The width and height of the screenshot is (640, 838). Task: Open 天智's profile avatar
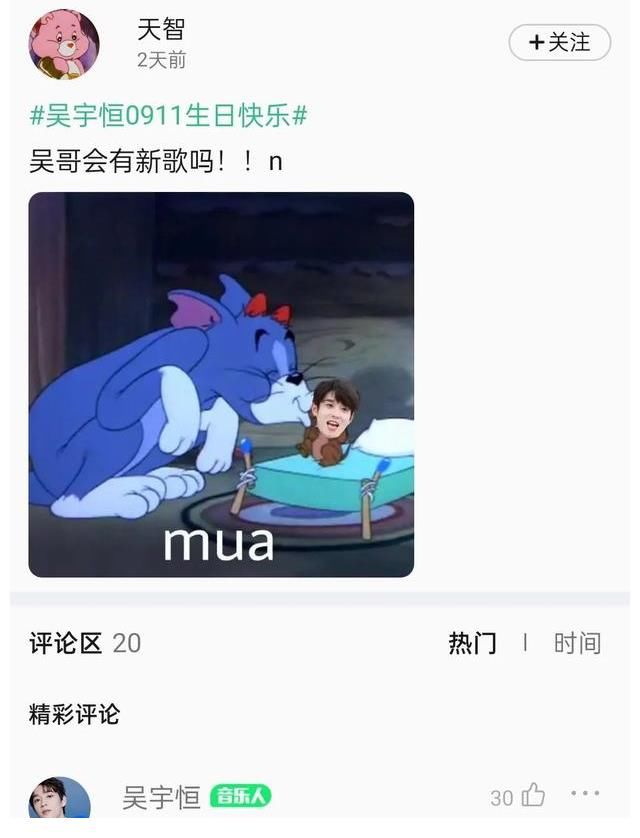64,44
